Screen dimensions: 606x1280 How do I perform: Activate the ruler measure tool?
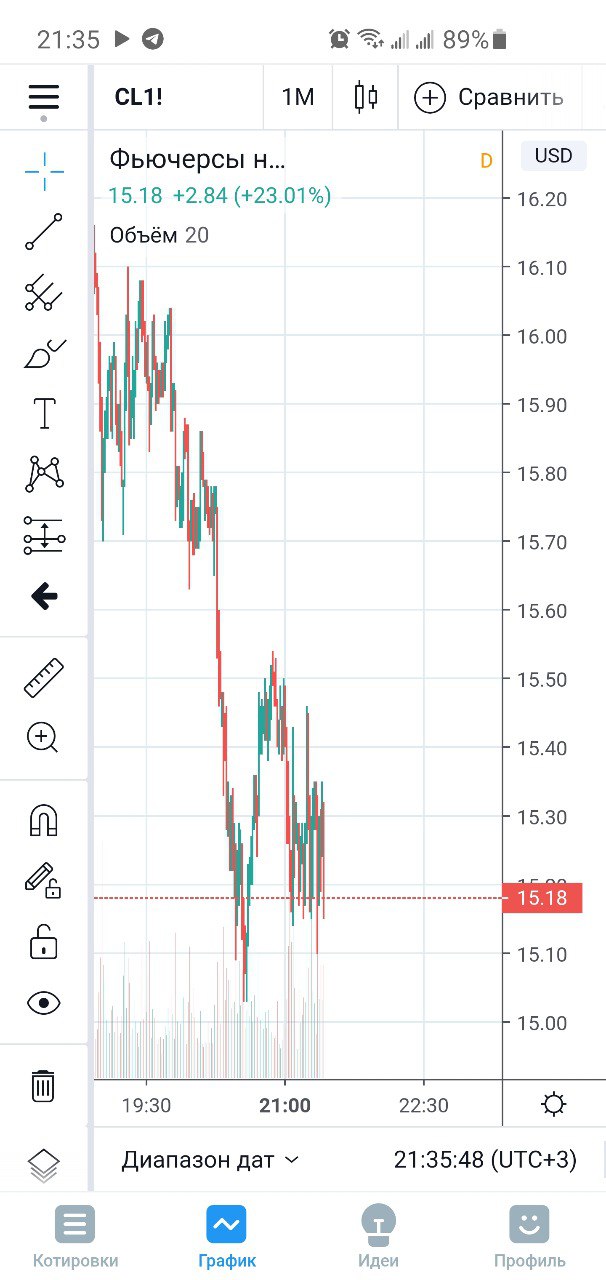pos(44,678)
